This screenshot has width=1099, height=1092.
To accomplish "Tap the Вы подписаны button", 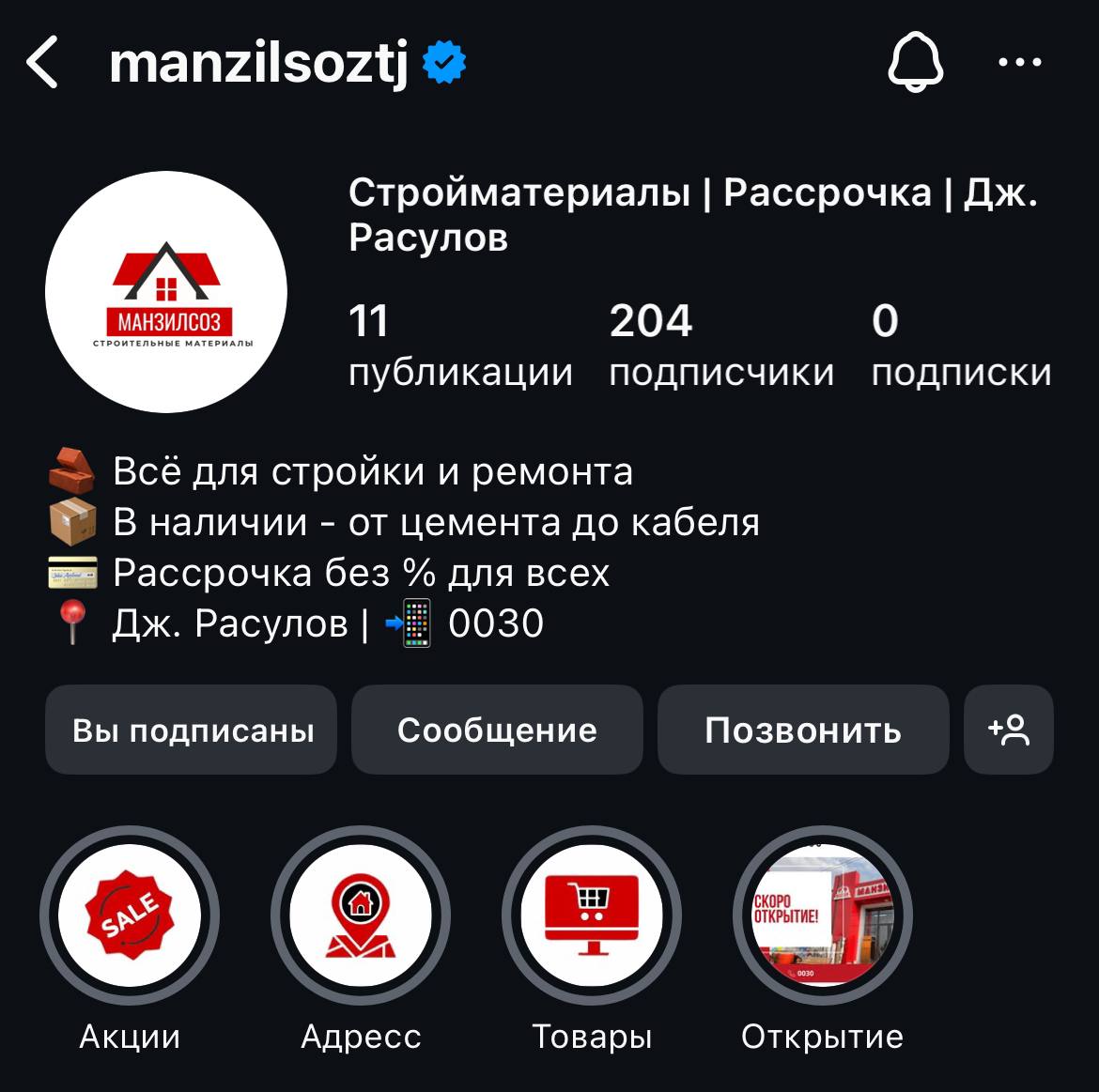I will click(192, 730).
